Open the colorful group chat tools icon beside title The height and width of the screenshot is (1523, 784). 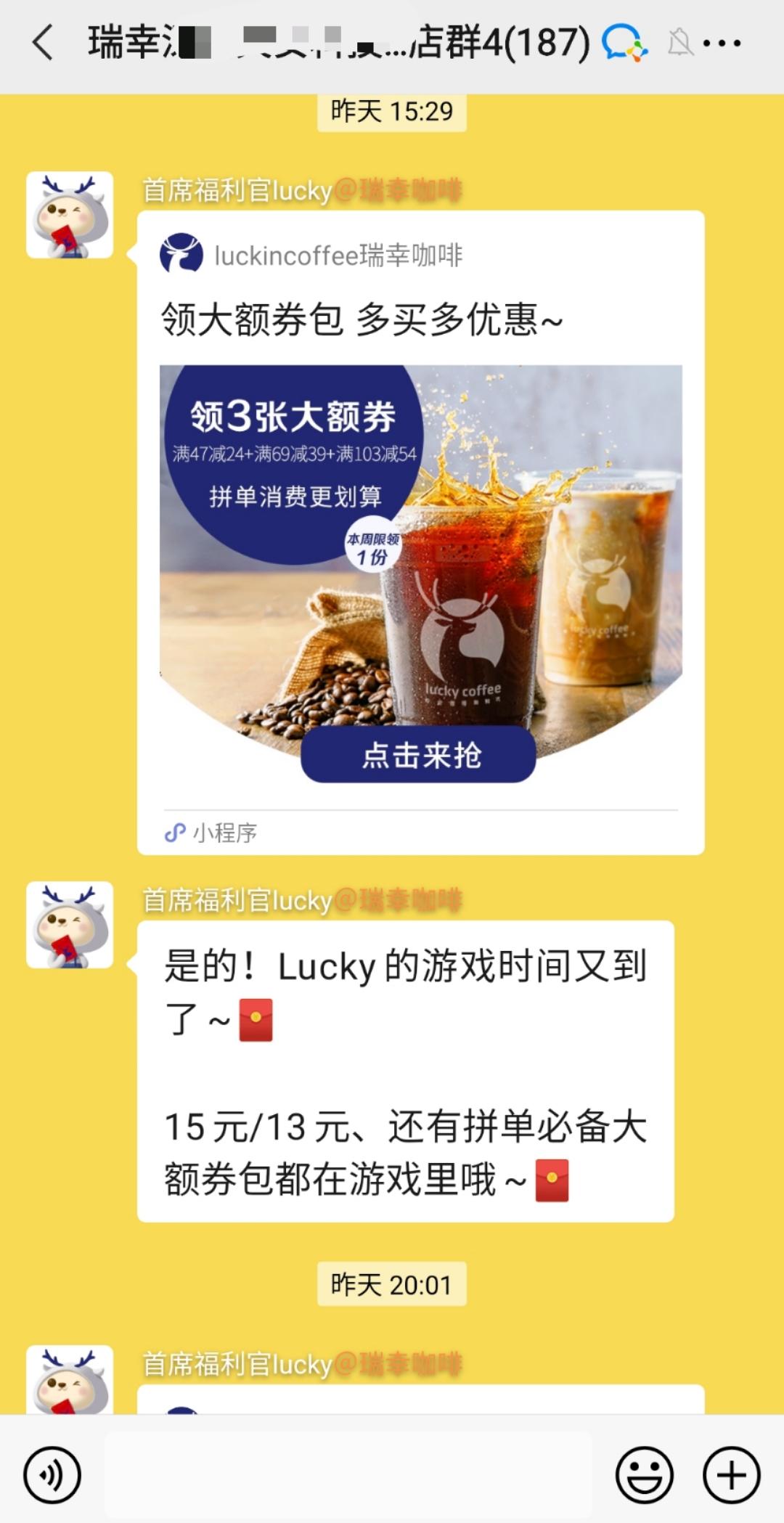coord(623,44)
